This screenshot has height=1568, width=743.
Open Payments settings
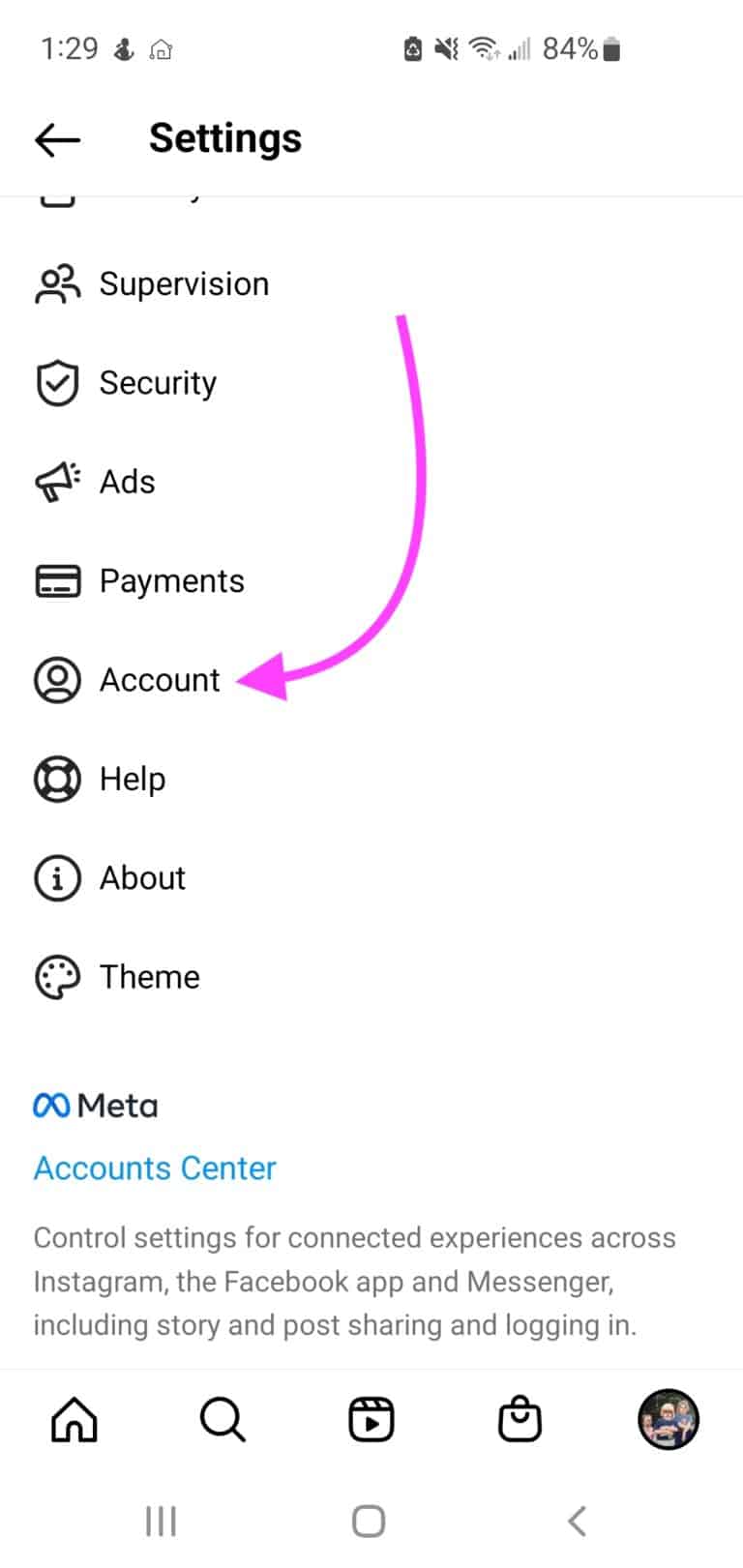pyautogui.click(x=171, y=580)
